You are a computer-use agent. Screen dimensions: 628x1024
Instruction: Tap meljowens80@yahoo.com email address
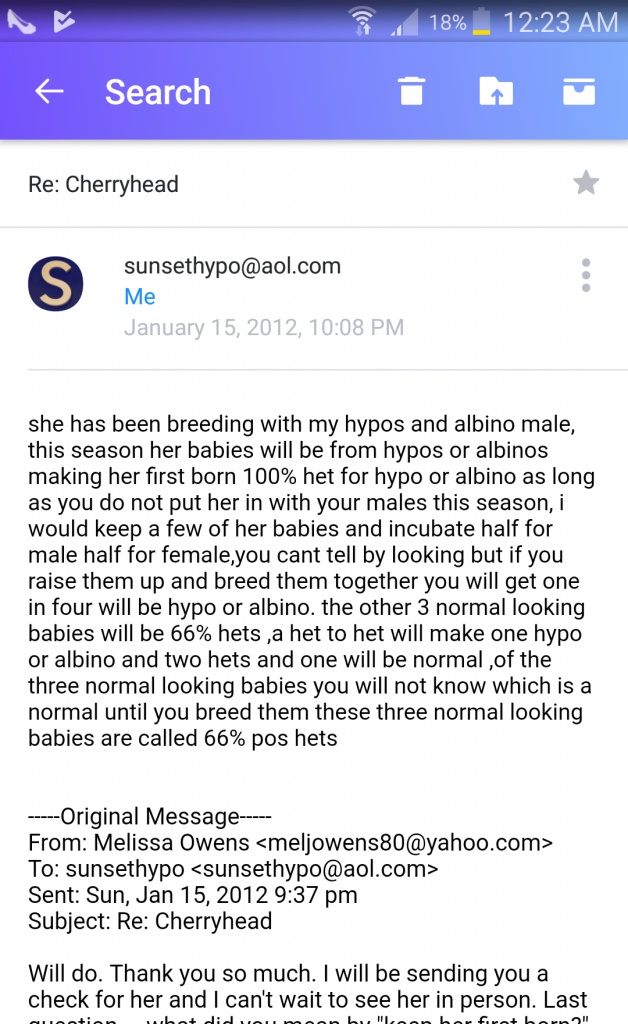(x=404, y=842)
